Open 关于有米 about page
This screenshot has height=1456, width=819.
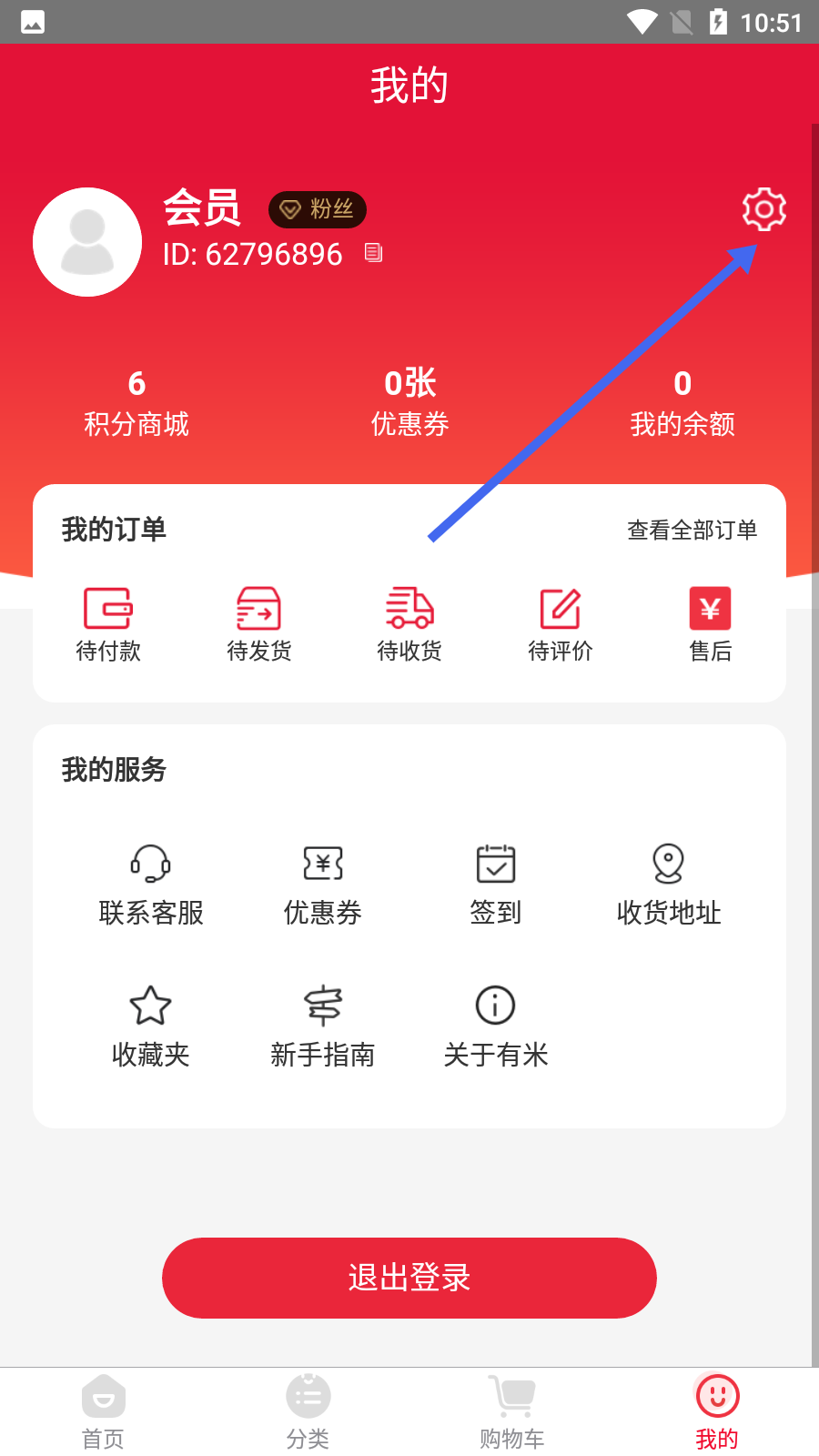pos(495,1026)
